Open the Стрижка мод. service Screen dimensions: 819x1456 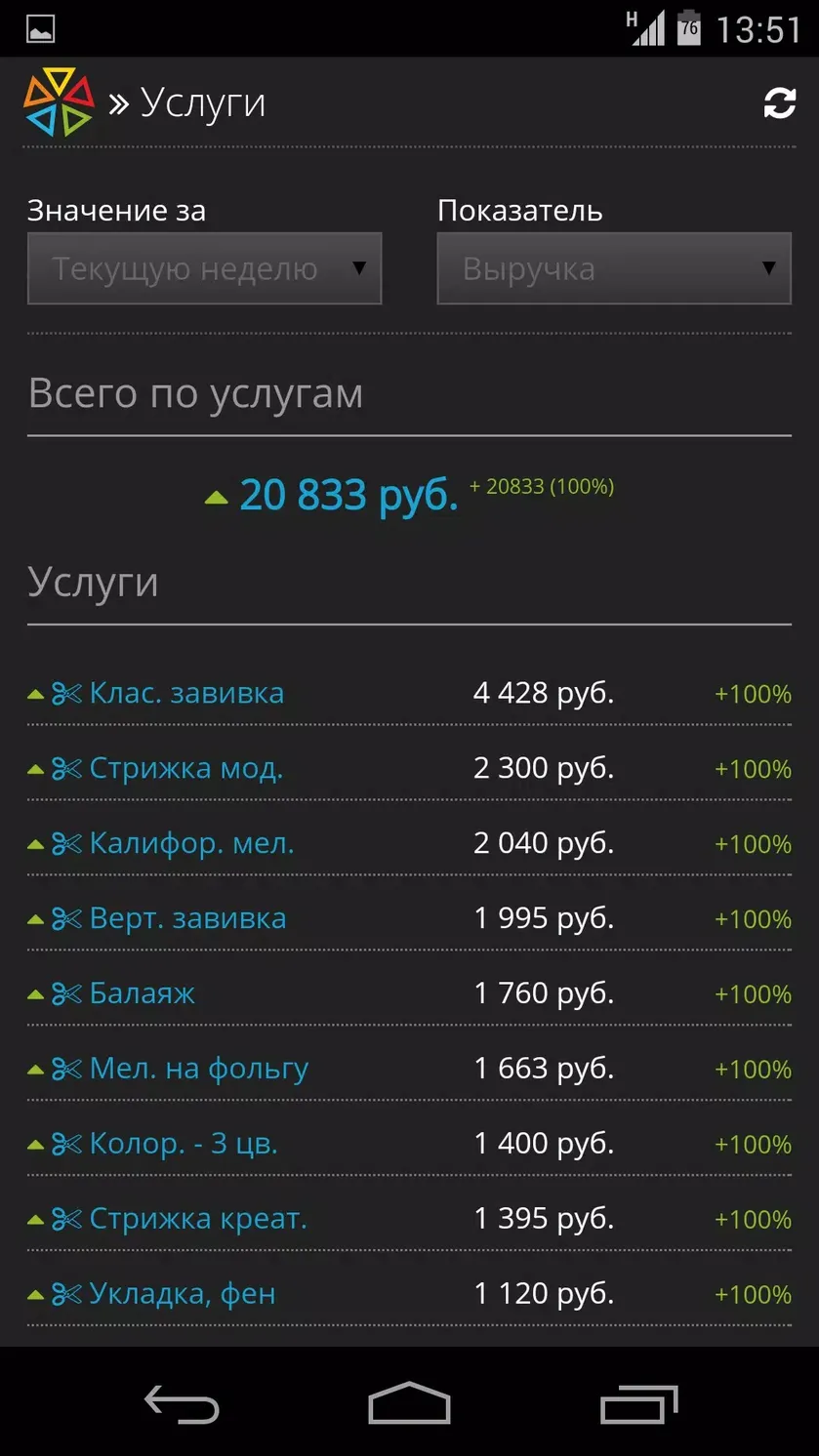point(409,769)
